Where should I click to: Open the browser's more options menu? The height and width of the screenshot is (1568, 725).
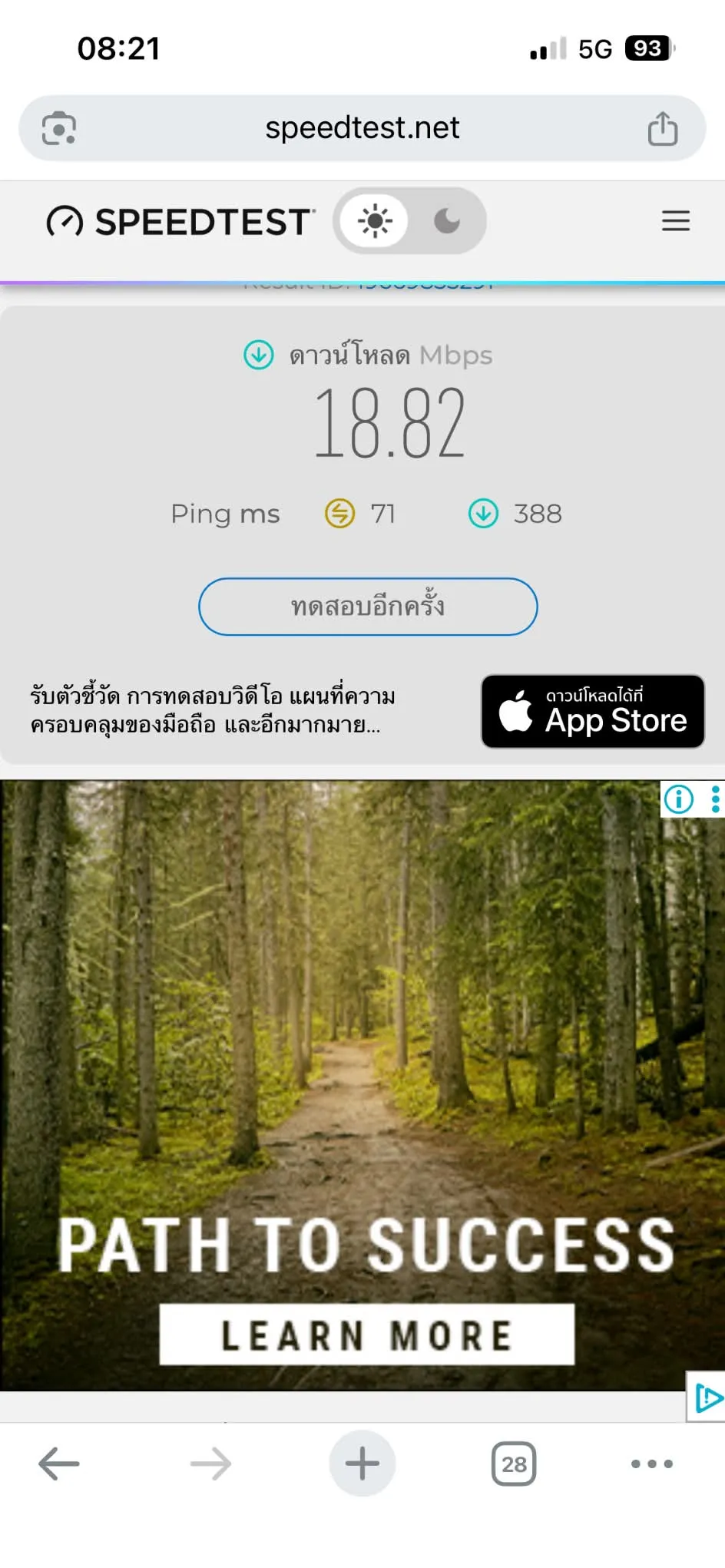click(x=652, y=1464)
